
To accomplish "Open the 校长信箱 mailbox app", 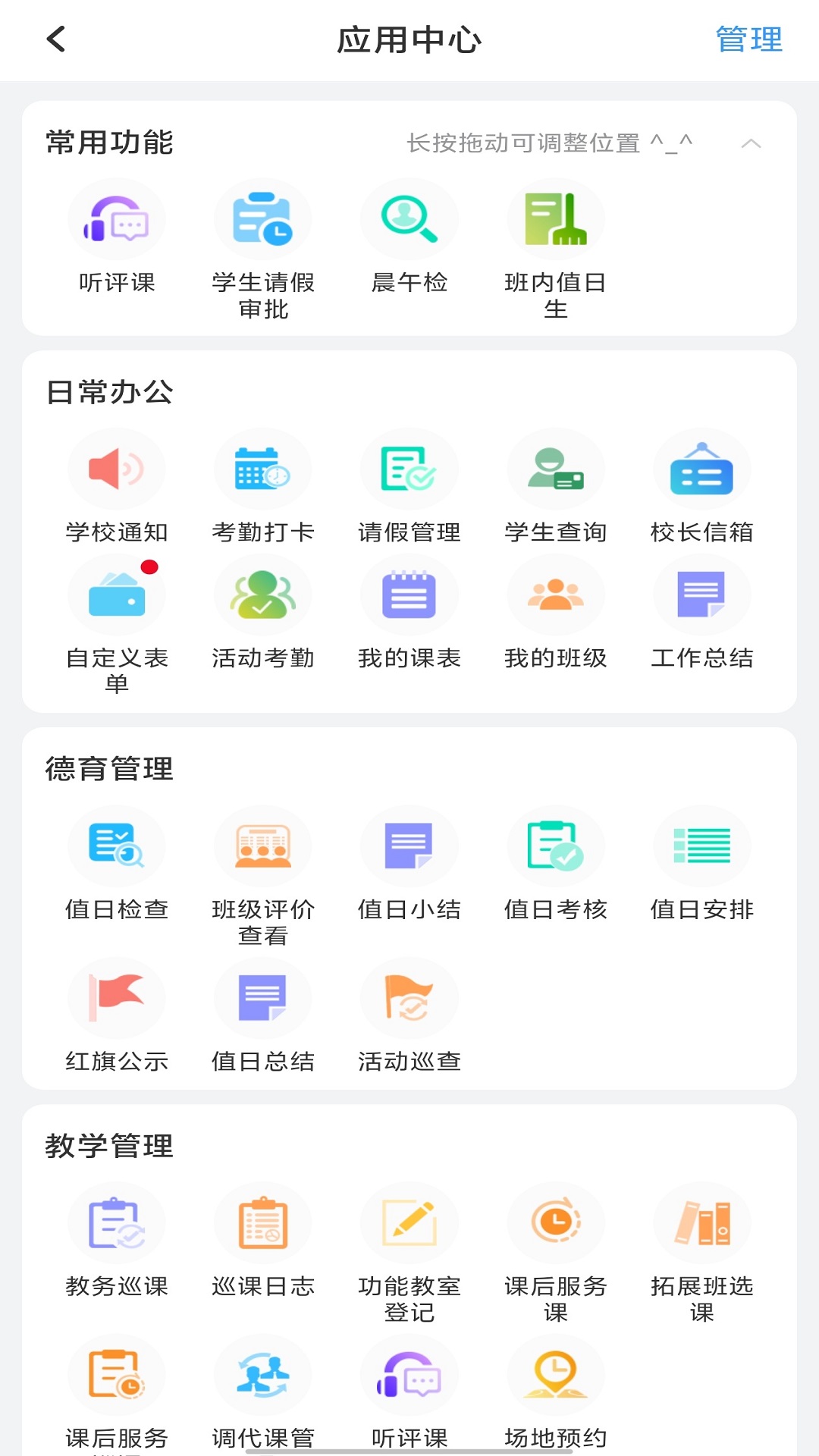I will [x=702, y=468].
